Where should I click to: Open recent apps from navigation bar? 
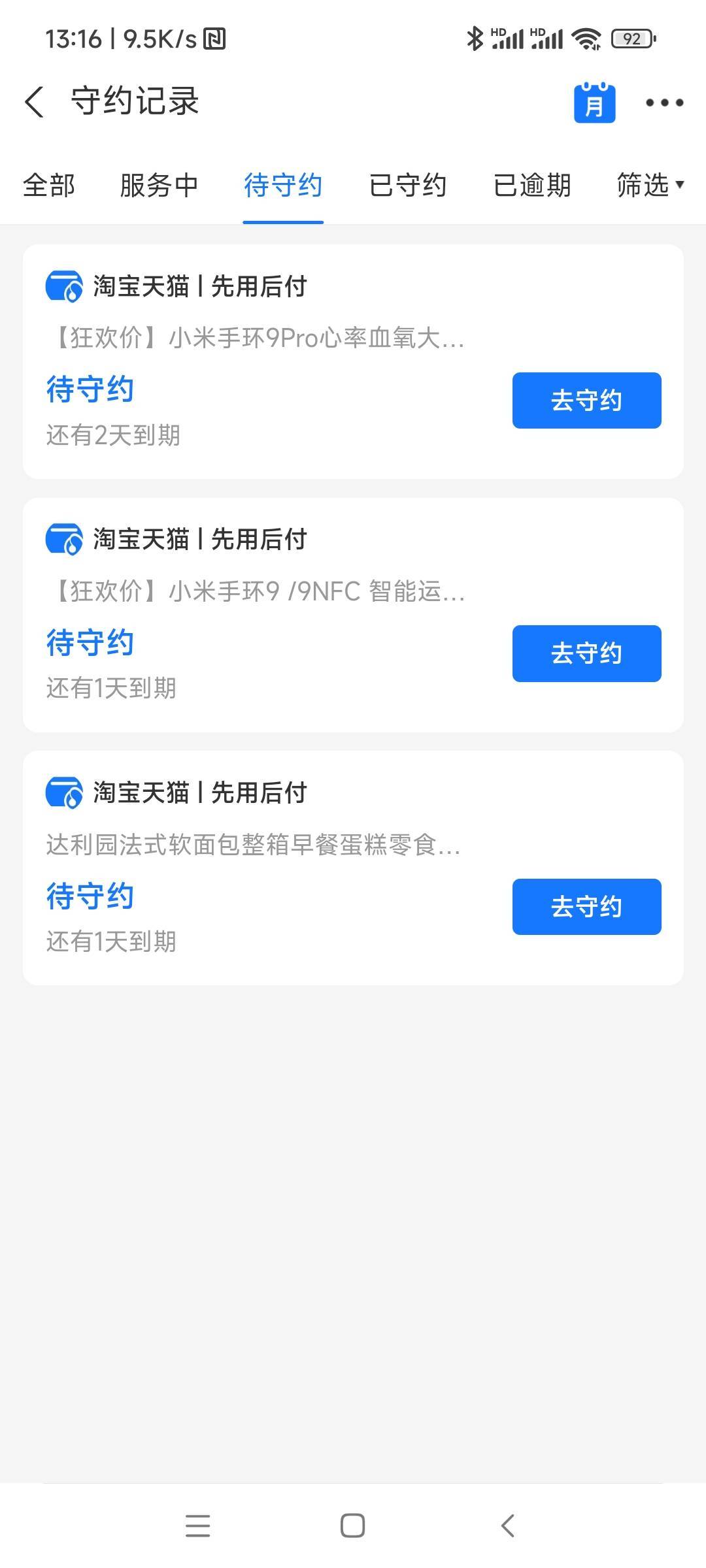(197, 1526)
